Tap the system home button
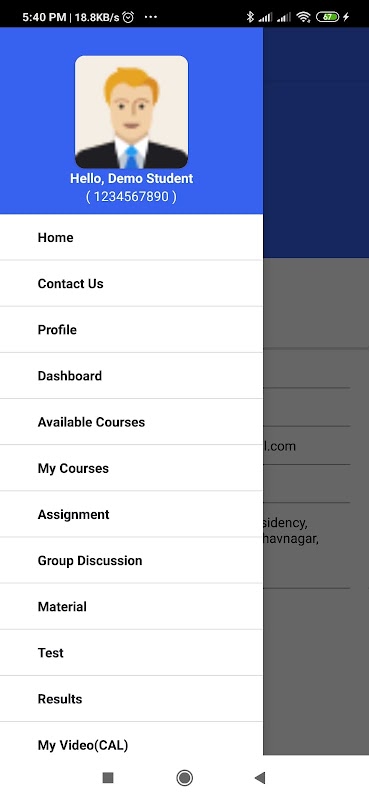The height and width of the screenshot is (800, 369). [184, 778]
